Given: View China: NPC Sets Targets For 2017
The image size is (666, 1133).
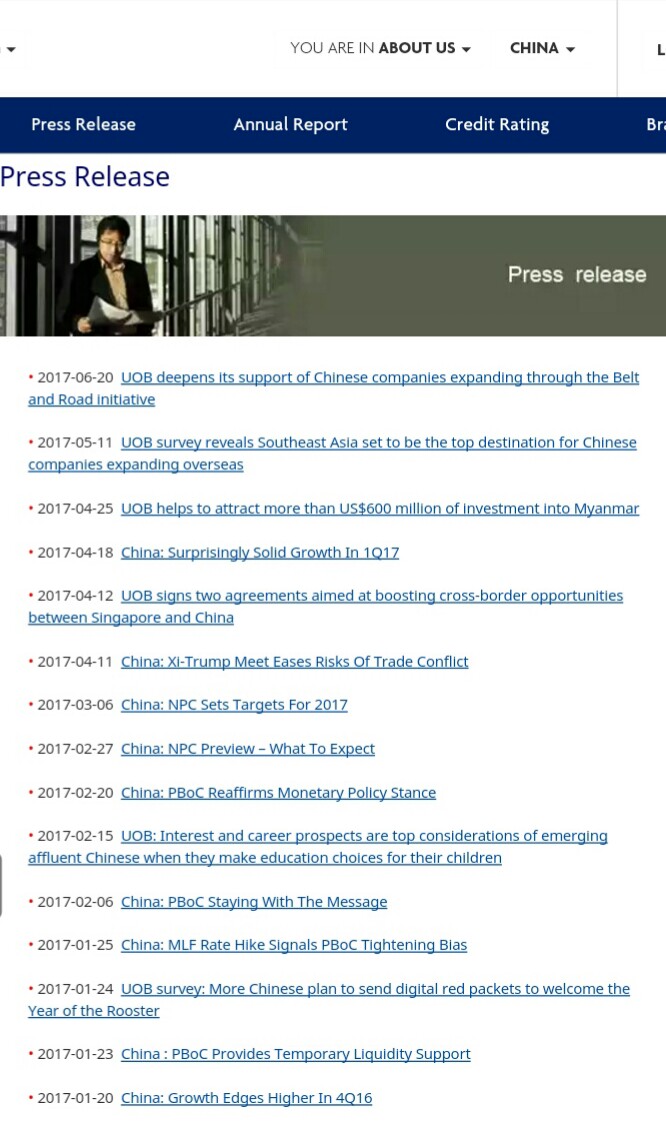Looking at the screenshot, I should pos(234,705).
